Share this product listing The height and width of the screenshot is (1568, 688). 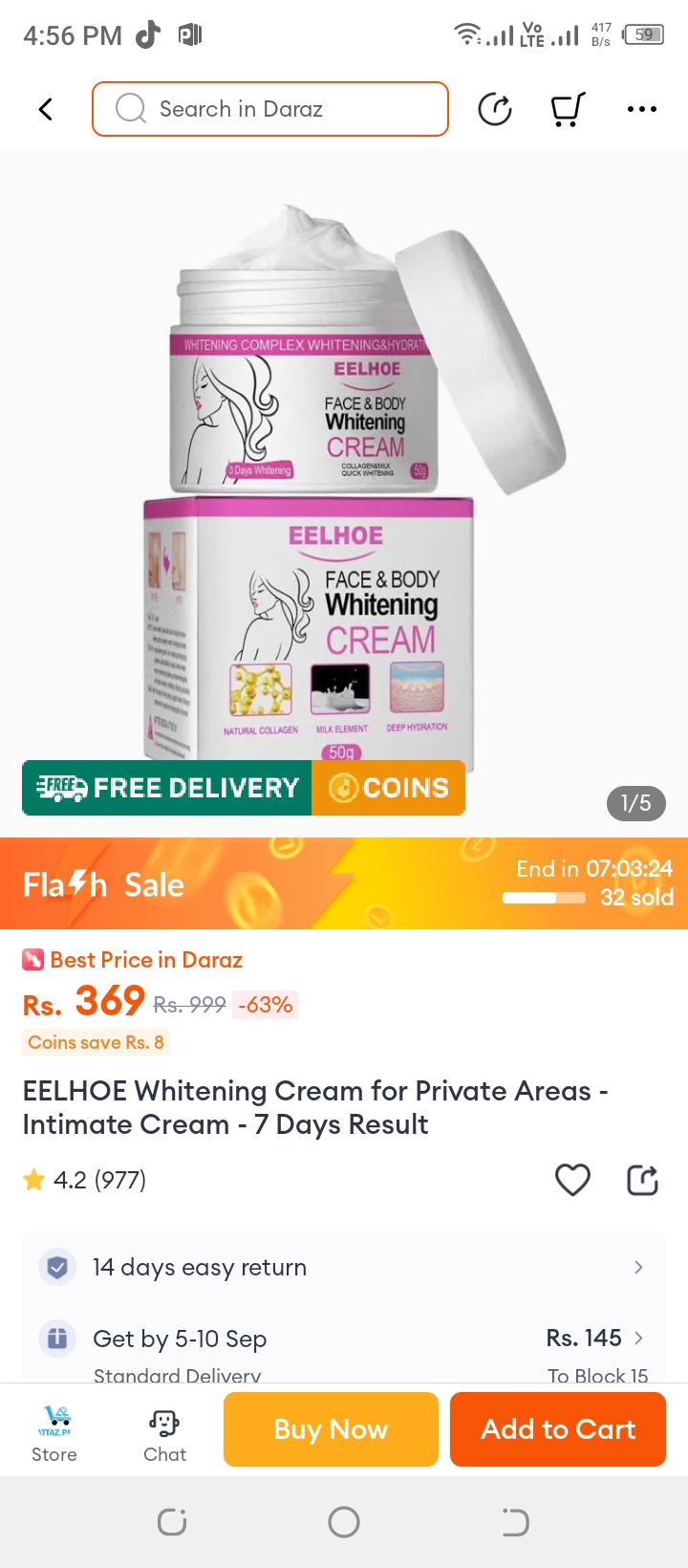[642, 1180]
